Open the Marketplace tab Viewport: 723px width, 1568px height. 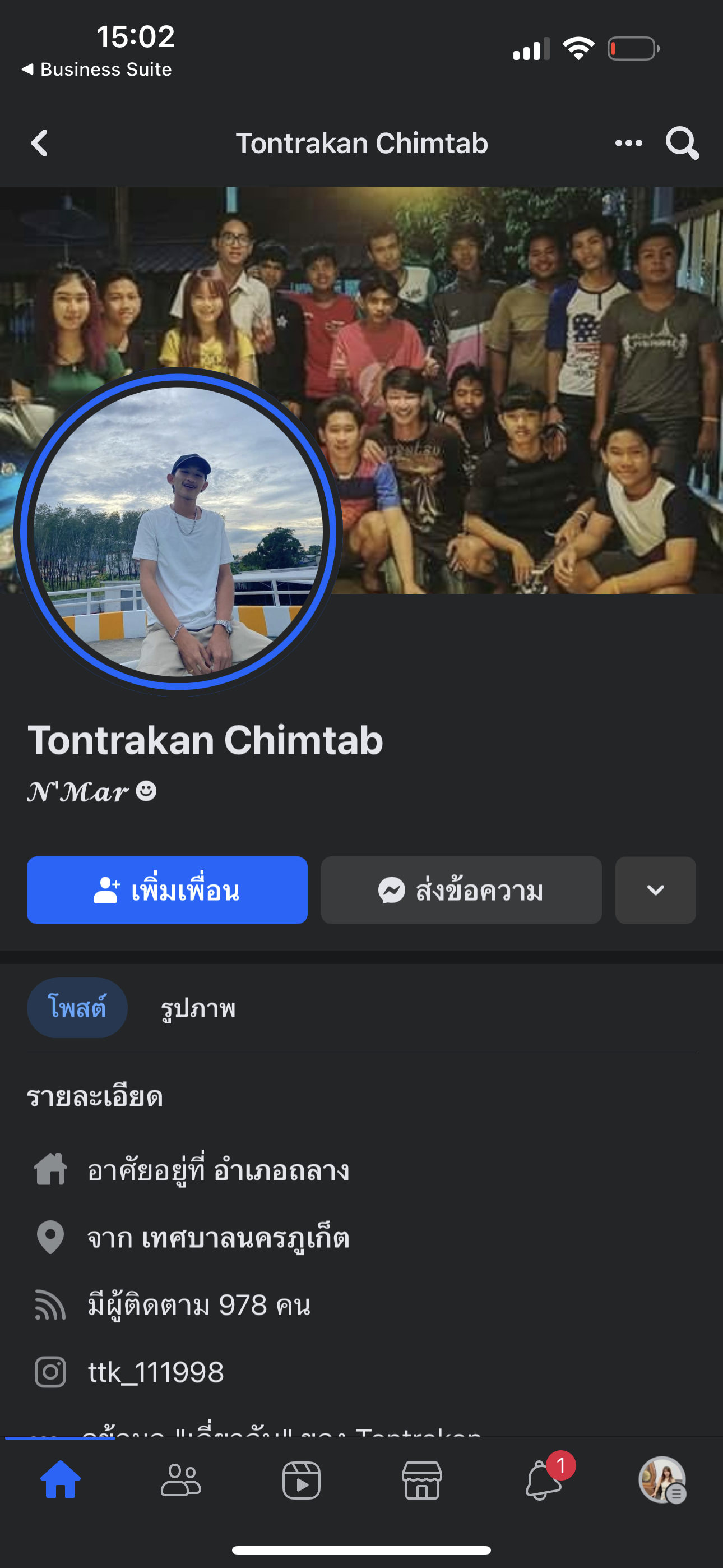tap(421, 1480)
